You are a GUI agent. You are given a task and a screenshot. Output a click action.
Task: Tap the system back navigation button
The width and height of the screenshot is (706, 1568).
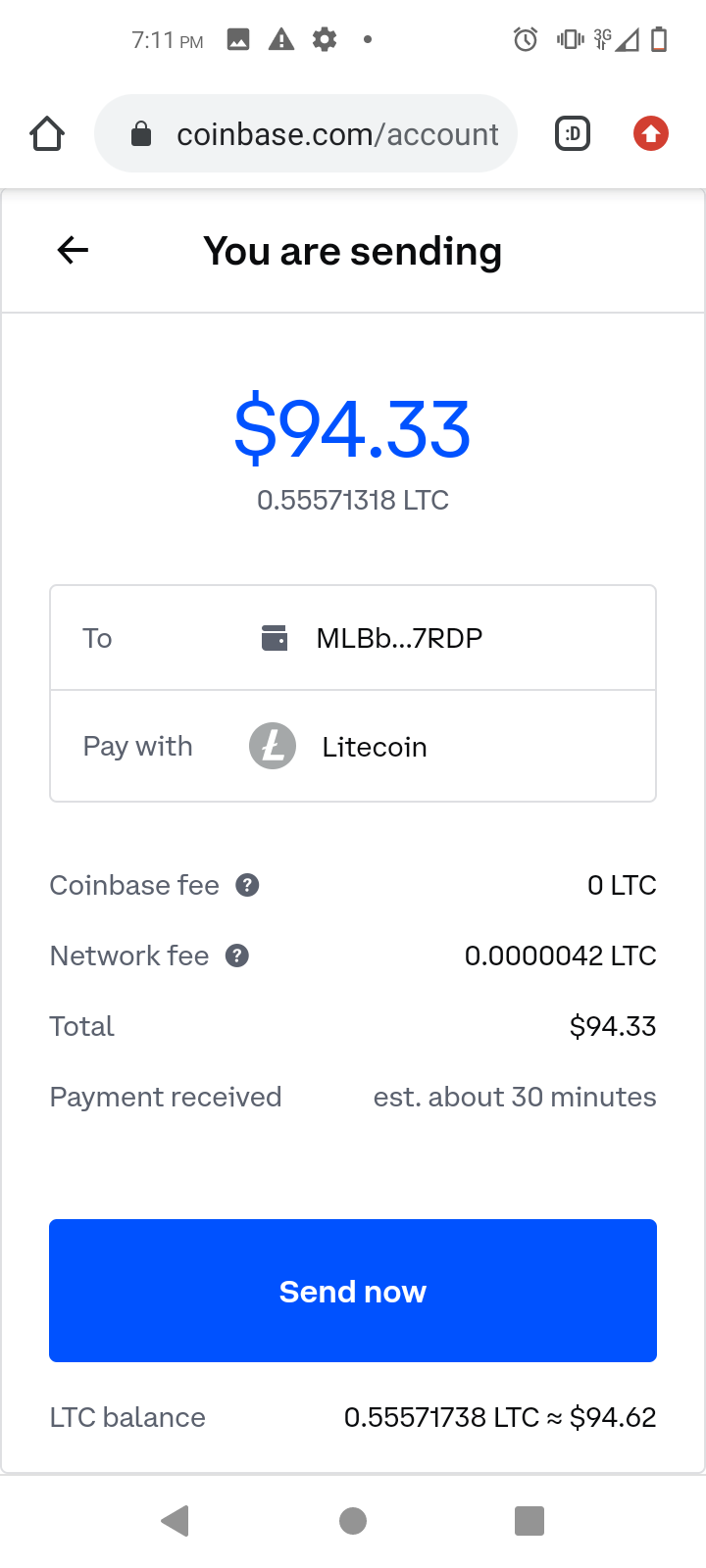pos(175,1521)
